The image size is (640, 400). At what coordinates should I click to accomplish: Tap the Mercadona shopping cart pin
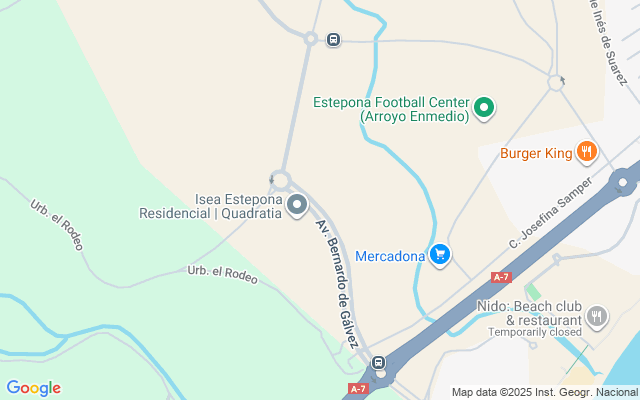440,256
